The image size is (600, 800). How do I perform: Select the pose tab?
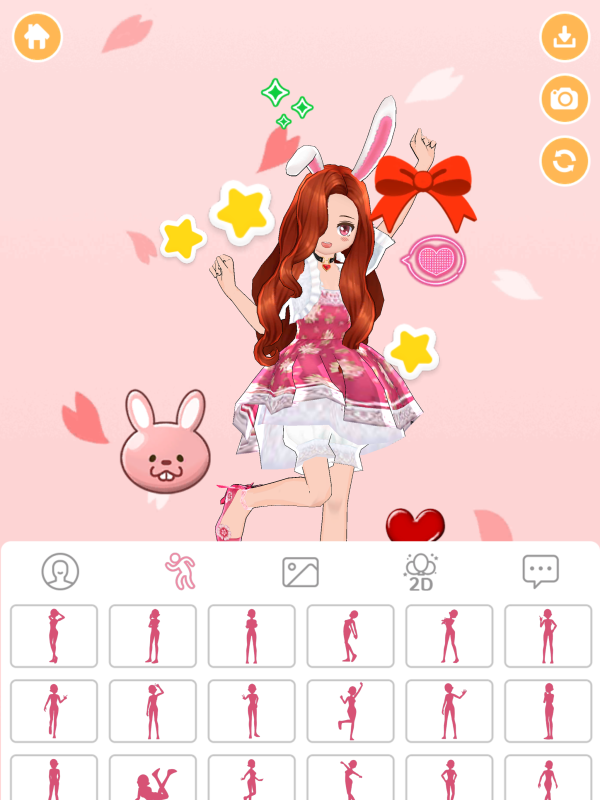click(180, 571)
